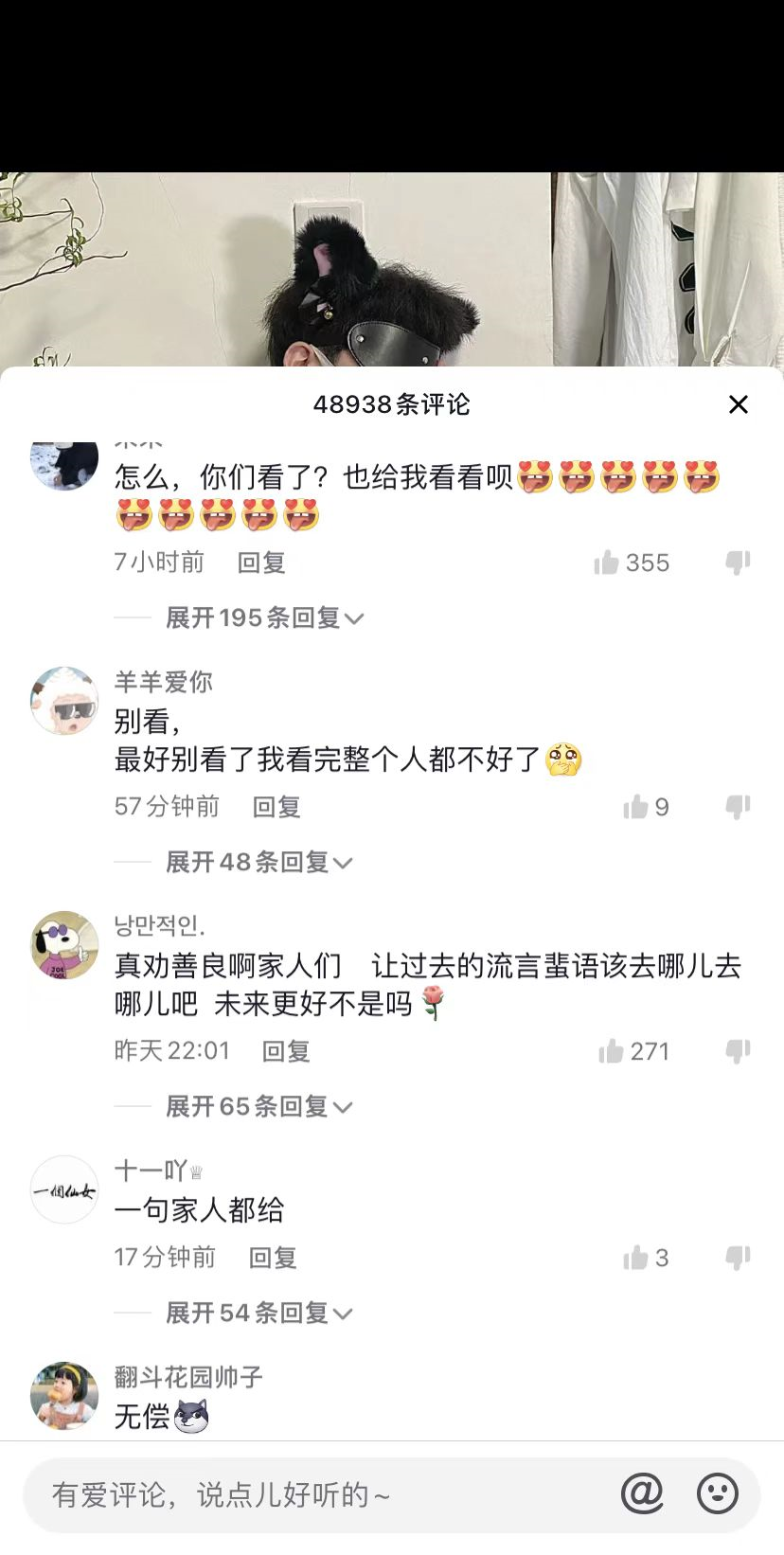Viewport: 784px width, 1555px height.
Task: Reply to 羊羊爱你's comment
Action: tap(276, 808)
